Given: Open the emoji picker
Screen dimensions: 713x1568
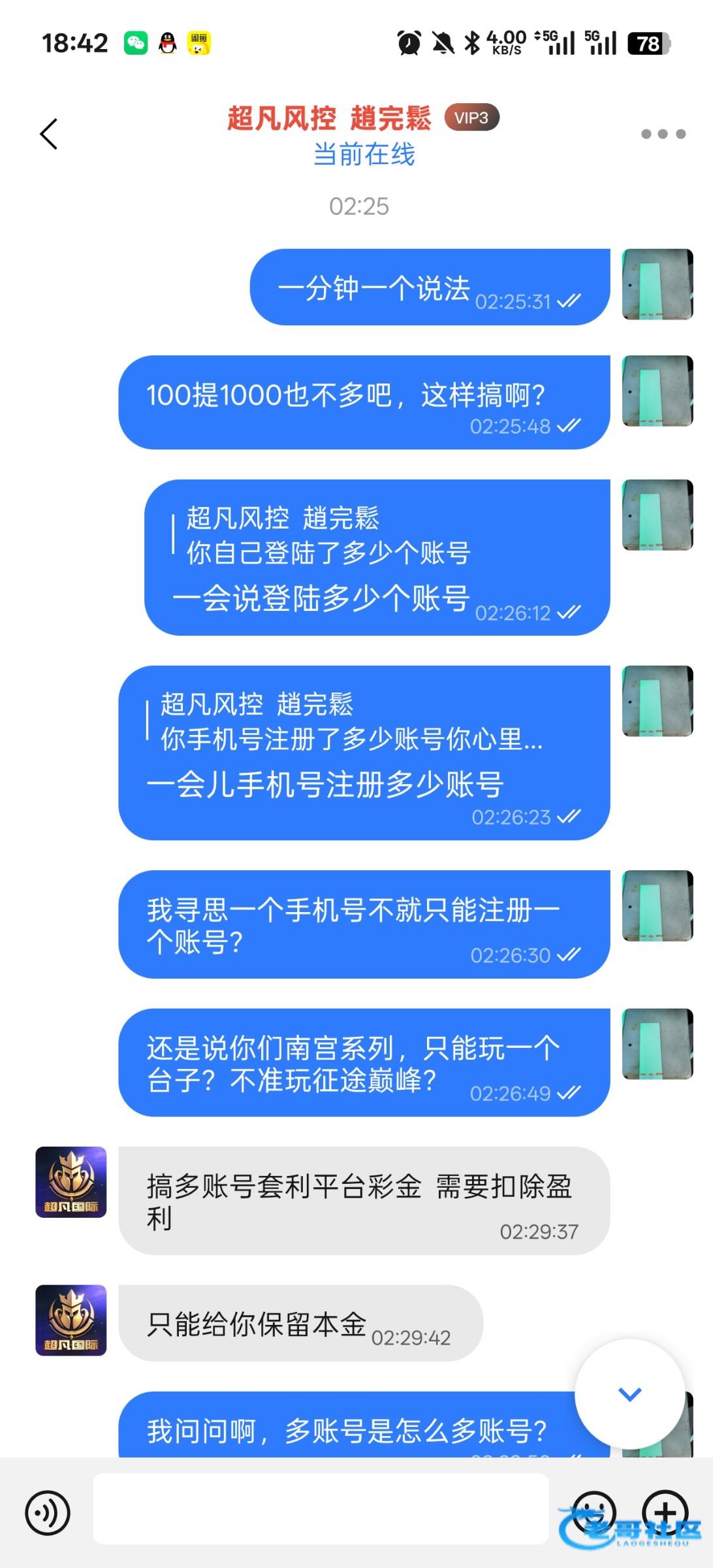Looking at the screenshot, I should click(x=593, y=1512).
